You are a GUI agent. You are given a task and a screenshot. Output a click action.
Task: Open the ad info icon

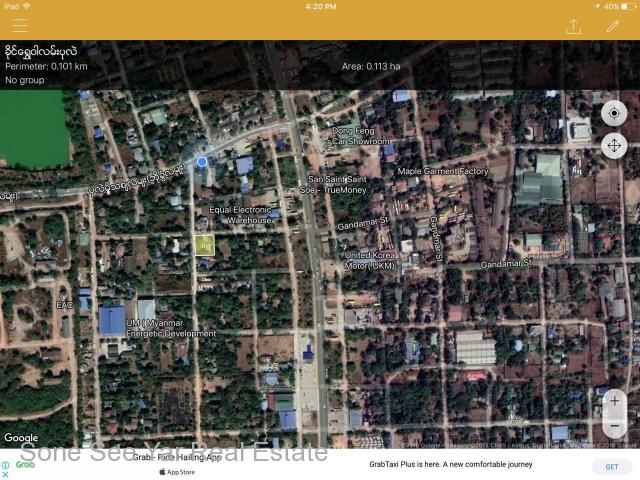(x=5, y=464)
